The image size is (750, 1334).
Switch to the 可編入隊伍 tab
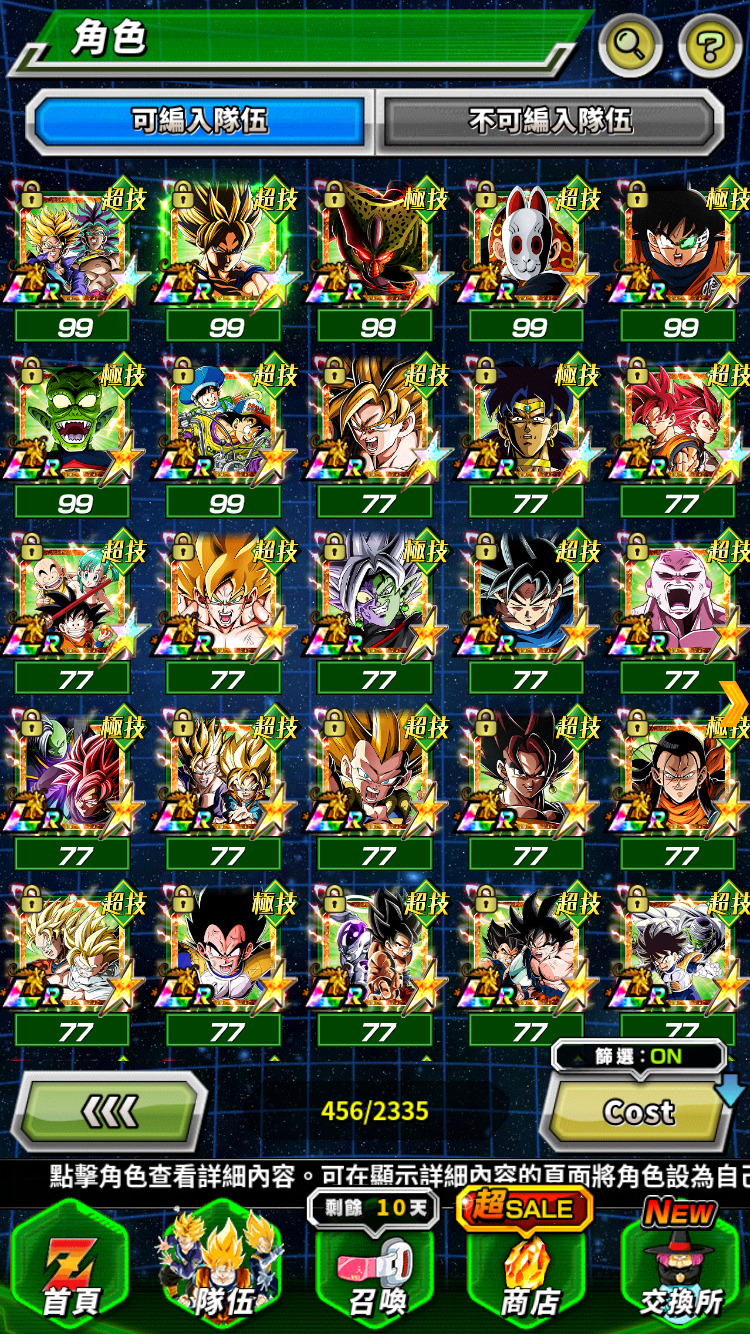[x=200, y=122]
